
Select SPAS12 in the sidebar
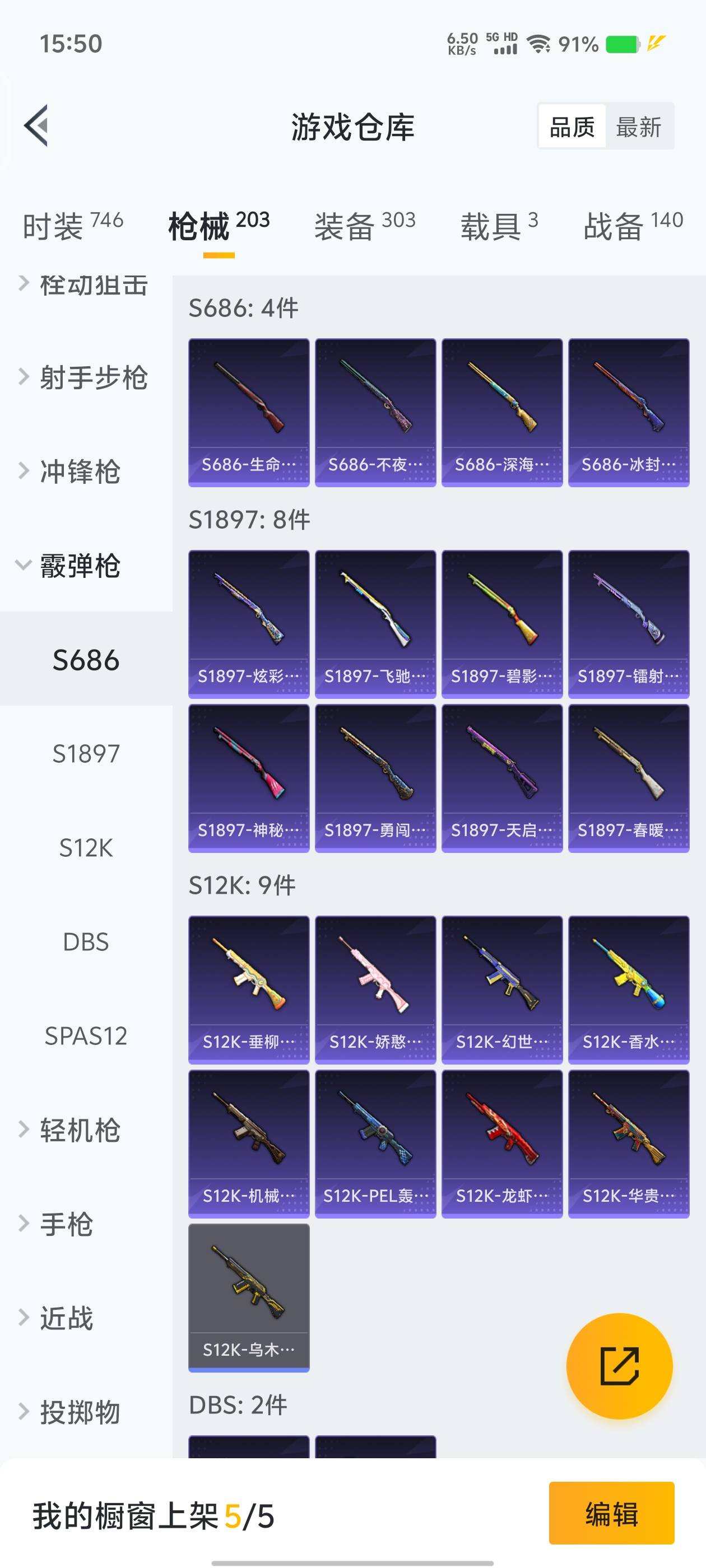pos(86,1036)
